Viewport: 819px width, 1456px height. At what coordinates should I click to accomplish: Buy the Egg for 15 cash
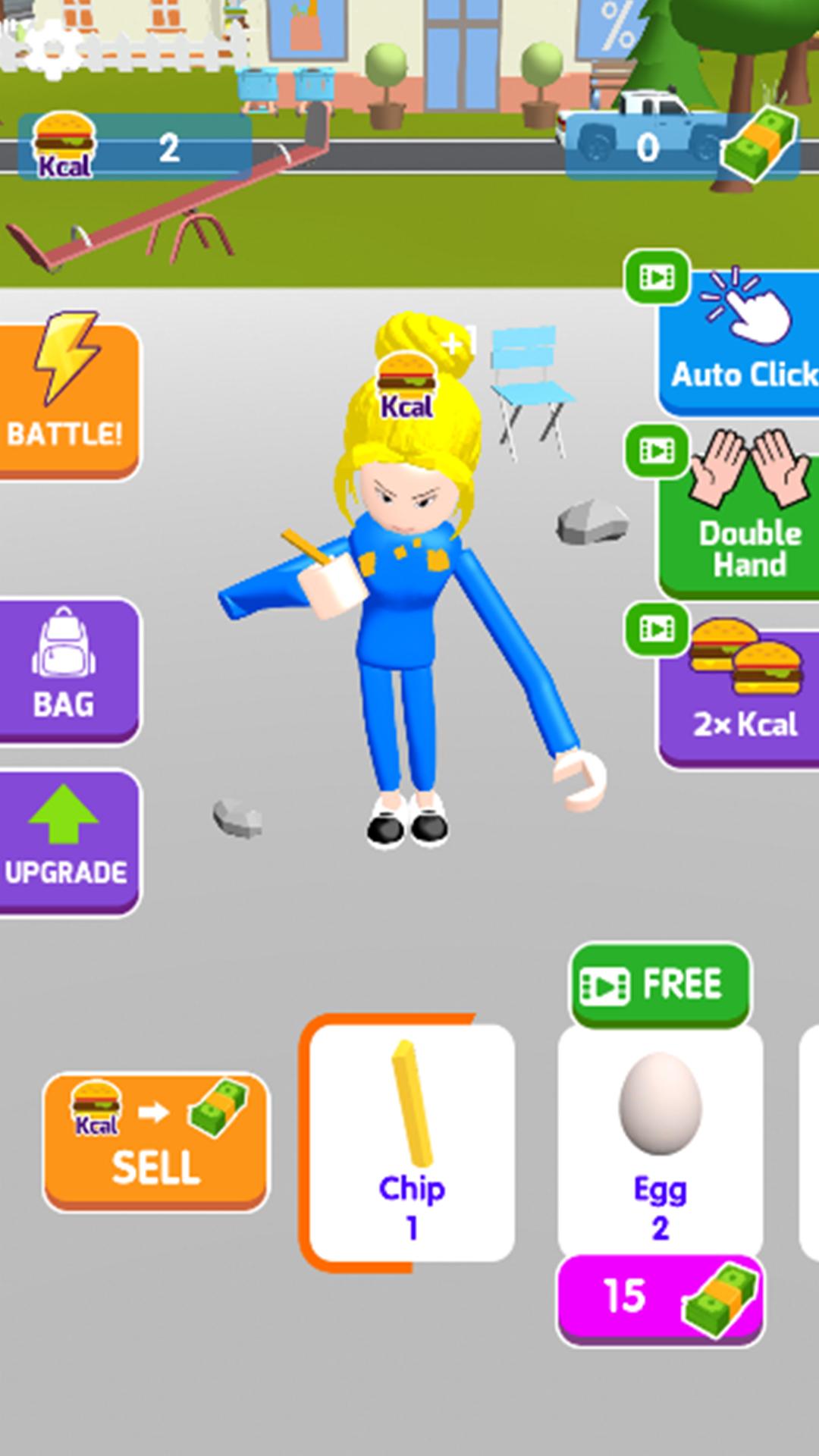pos(660,1298)
